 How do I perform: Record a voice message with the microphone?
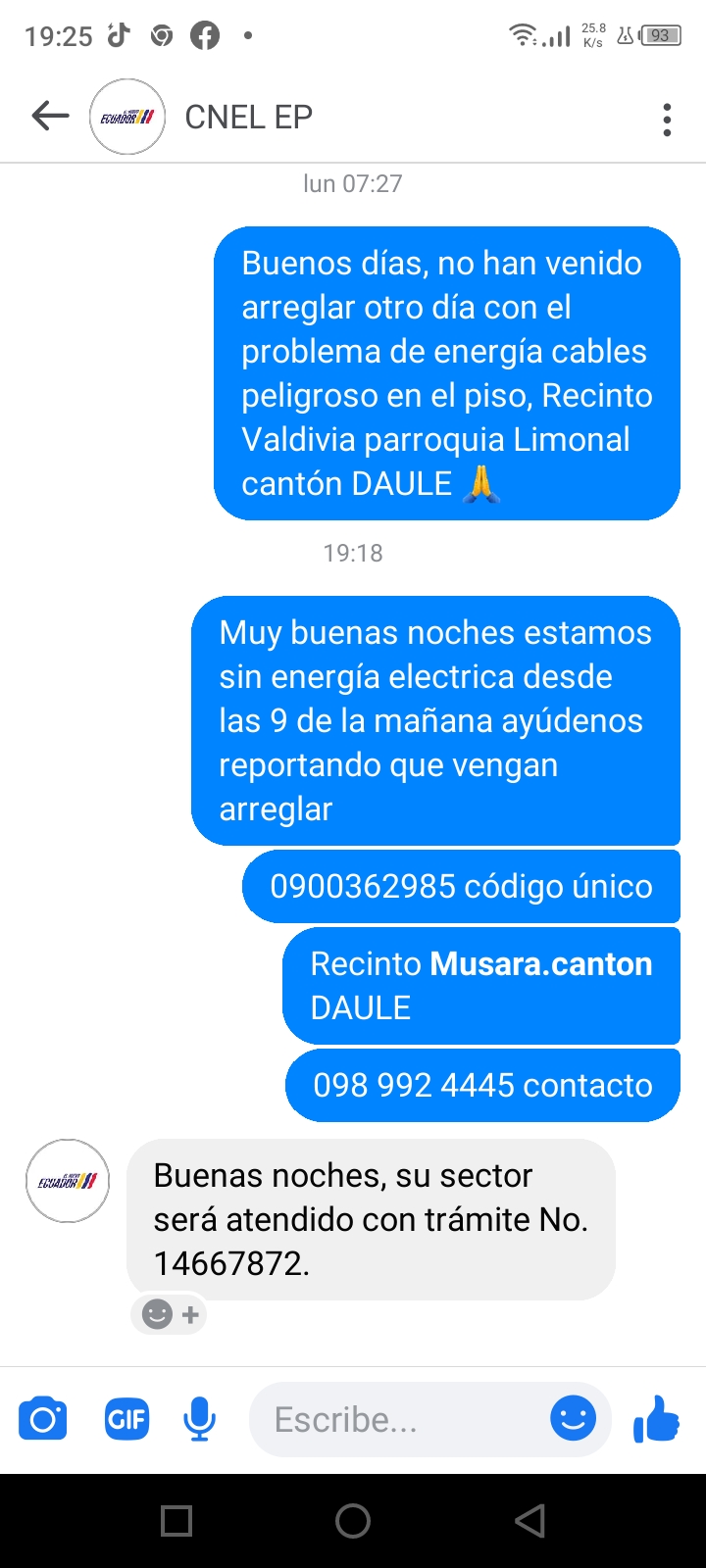(200, 1419)
